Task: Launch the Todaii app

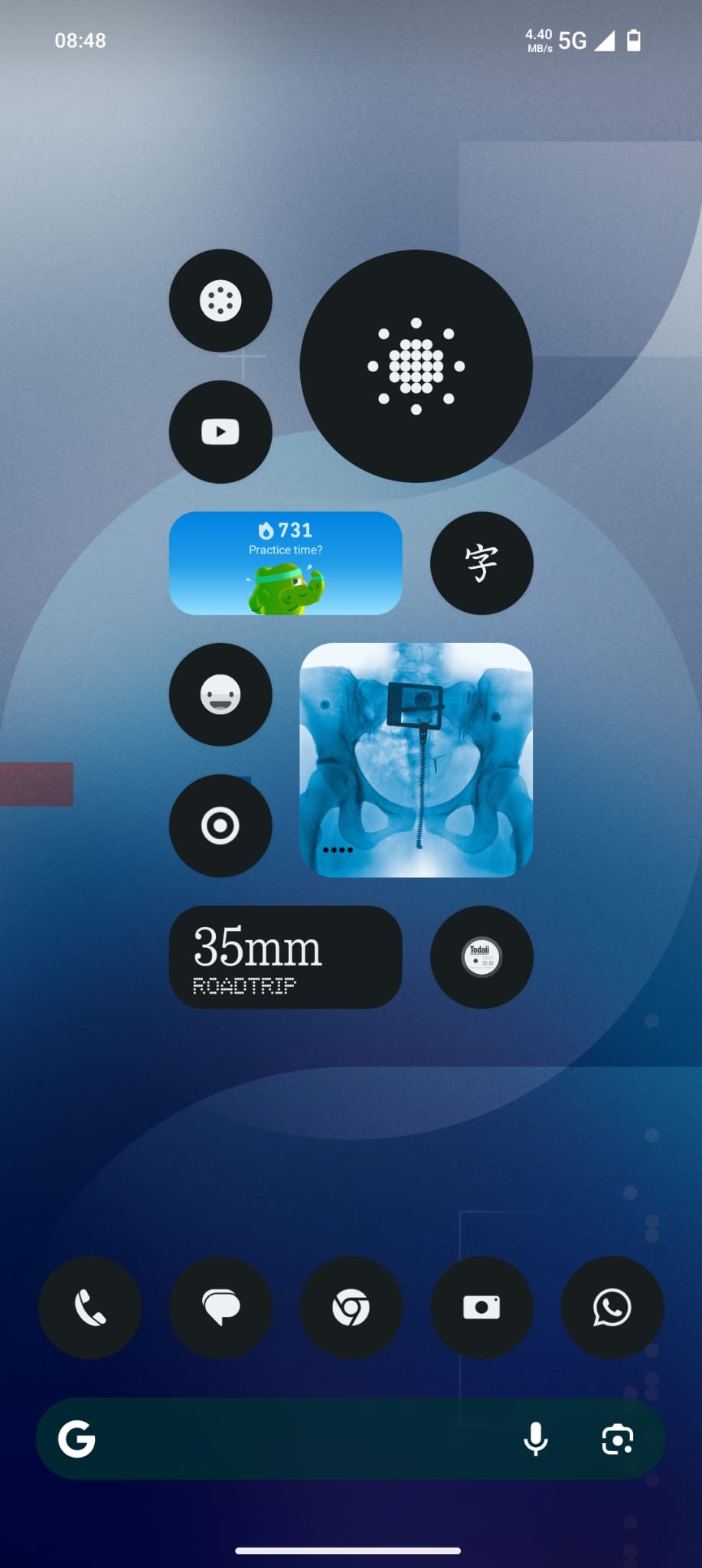Action: [x=482, y=957]
